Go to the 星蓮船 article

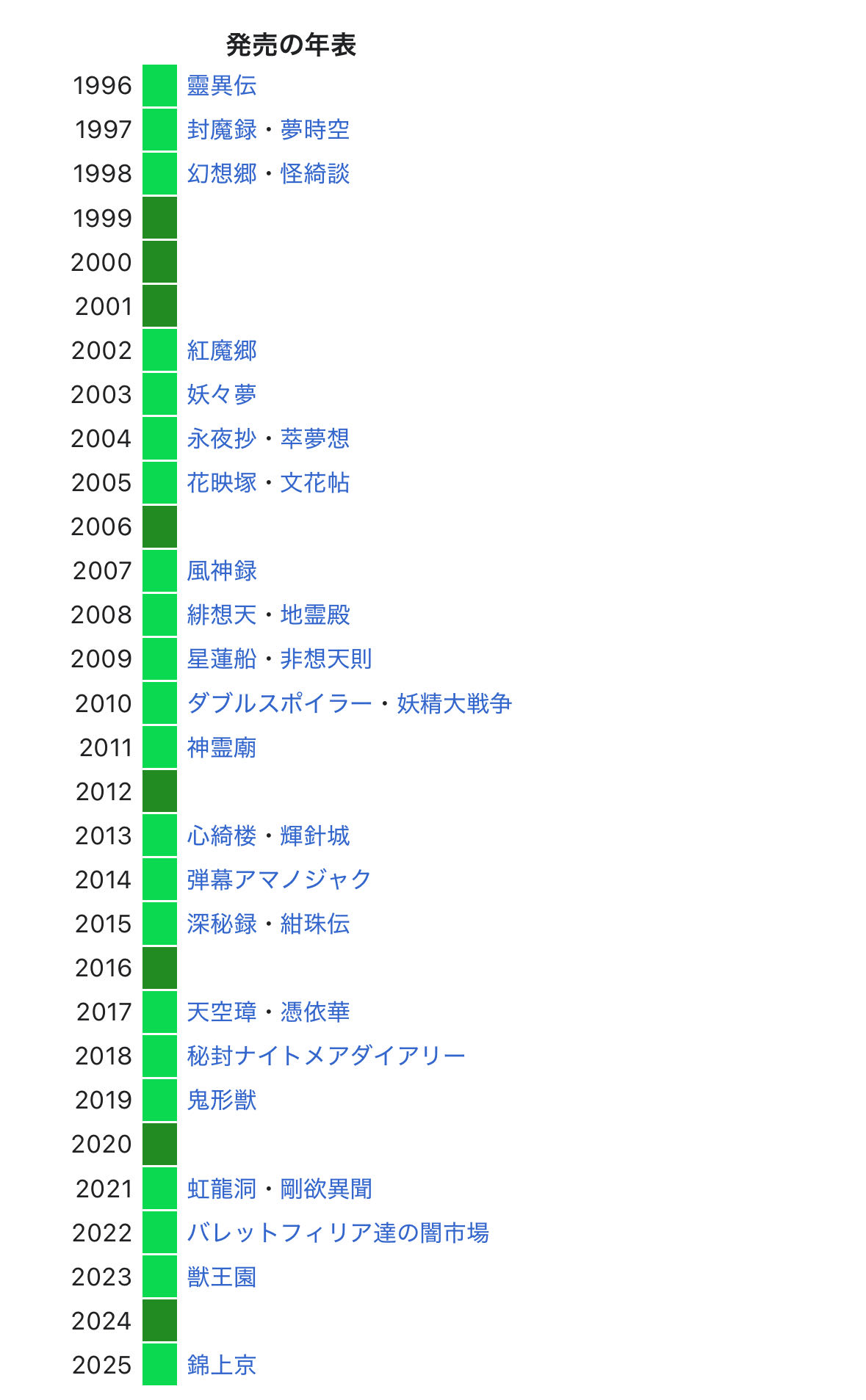point(221,659)
